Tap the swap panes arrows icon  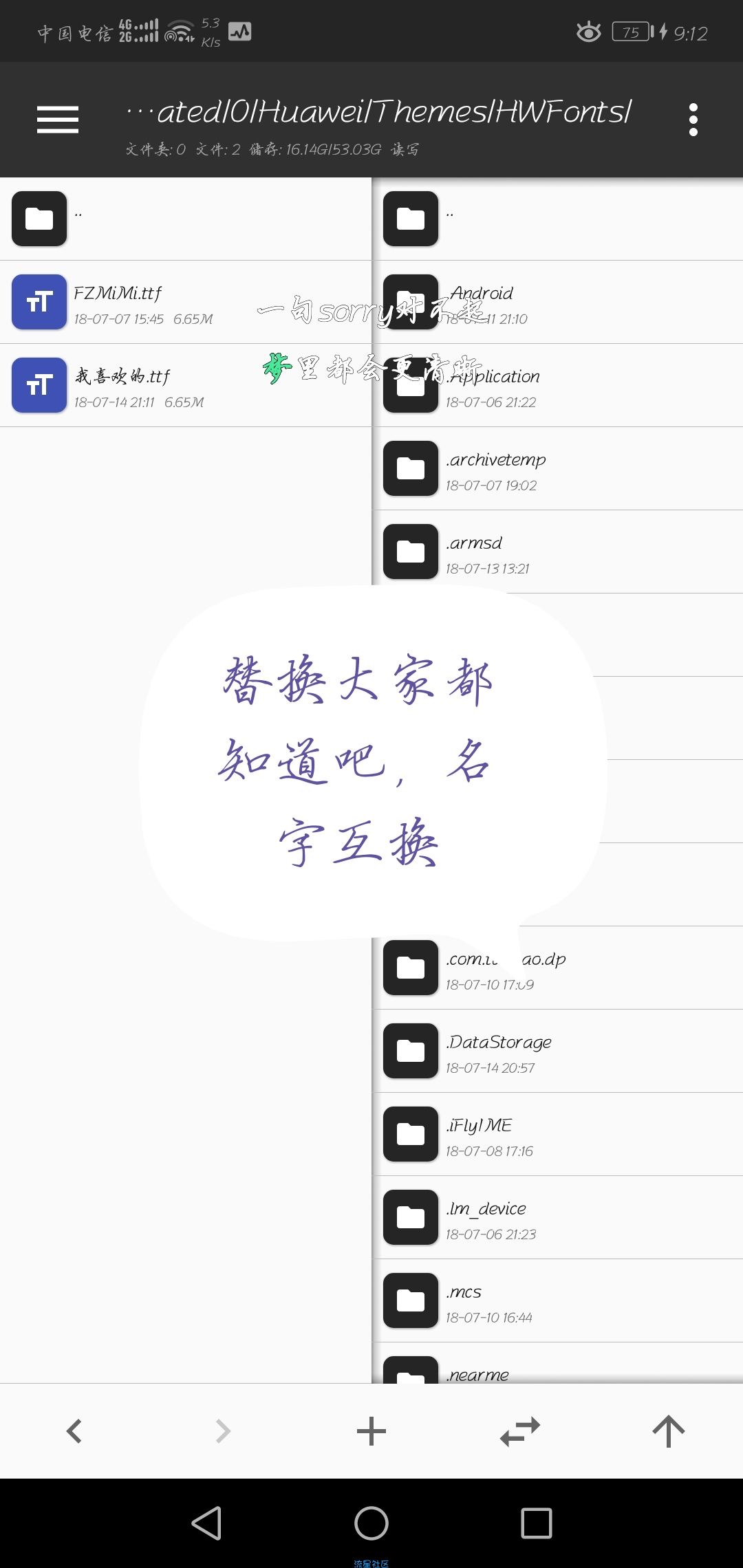520,1431
